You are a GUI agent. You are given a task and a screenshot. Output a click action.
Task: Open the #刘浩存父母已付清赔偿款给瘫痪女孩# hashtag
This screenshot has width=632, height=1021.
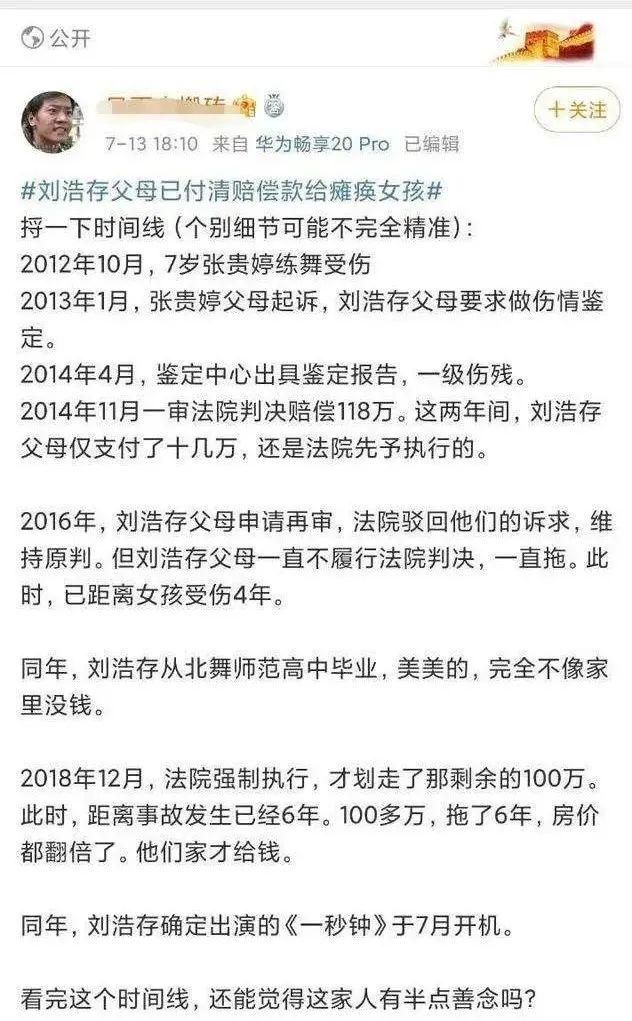pos(232,191)
